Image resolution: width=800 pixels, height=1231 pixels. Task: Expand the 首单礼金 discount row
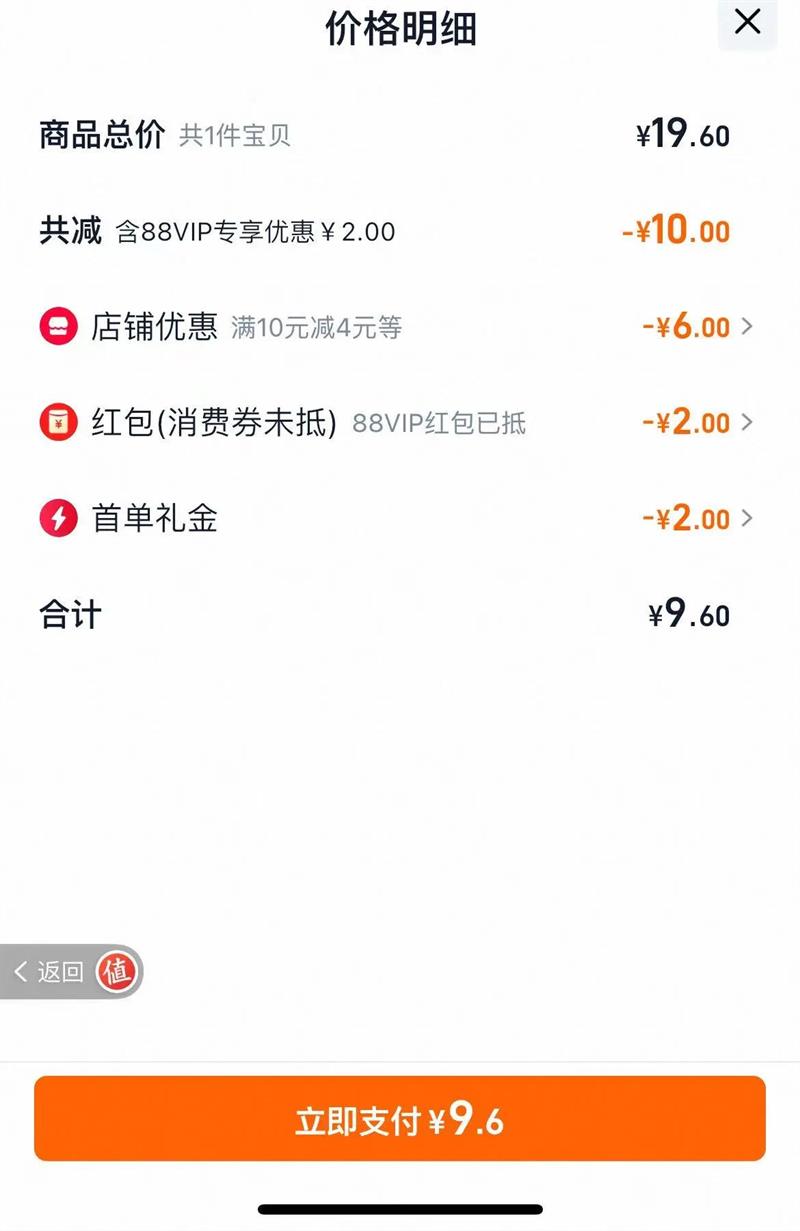pyautogui.click(x=746, y=518)
